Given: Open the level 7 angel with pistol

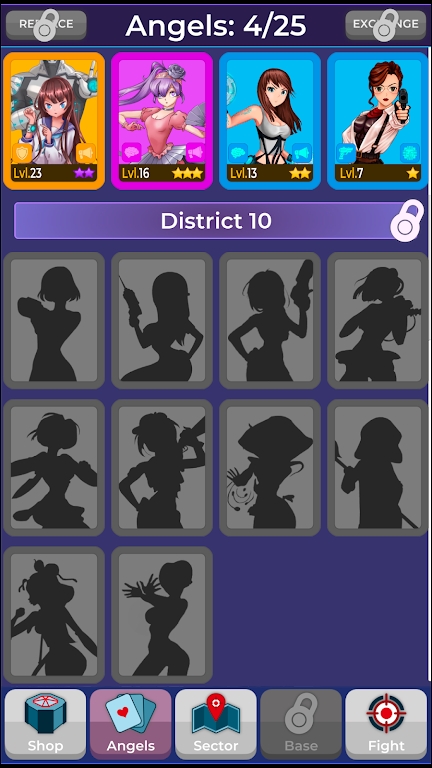Looking at the screenshot, I should (378, 121).
